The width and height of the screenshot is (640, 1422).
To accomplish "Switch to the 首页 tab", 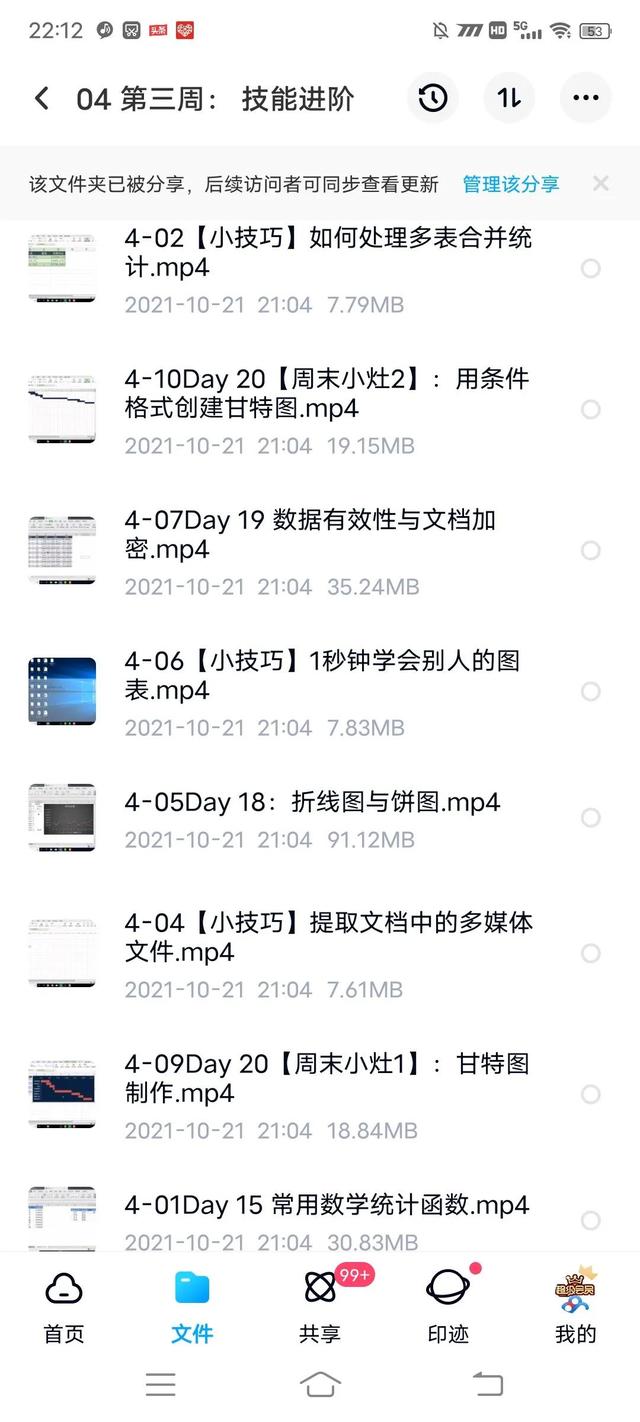I will [x=64, y=1306].
